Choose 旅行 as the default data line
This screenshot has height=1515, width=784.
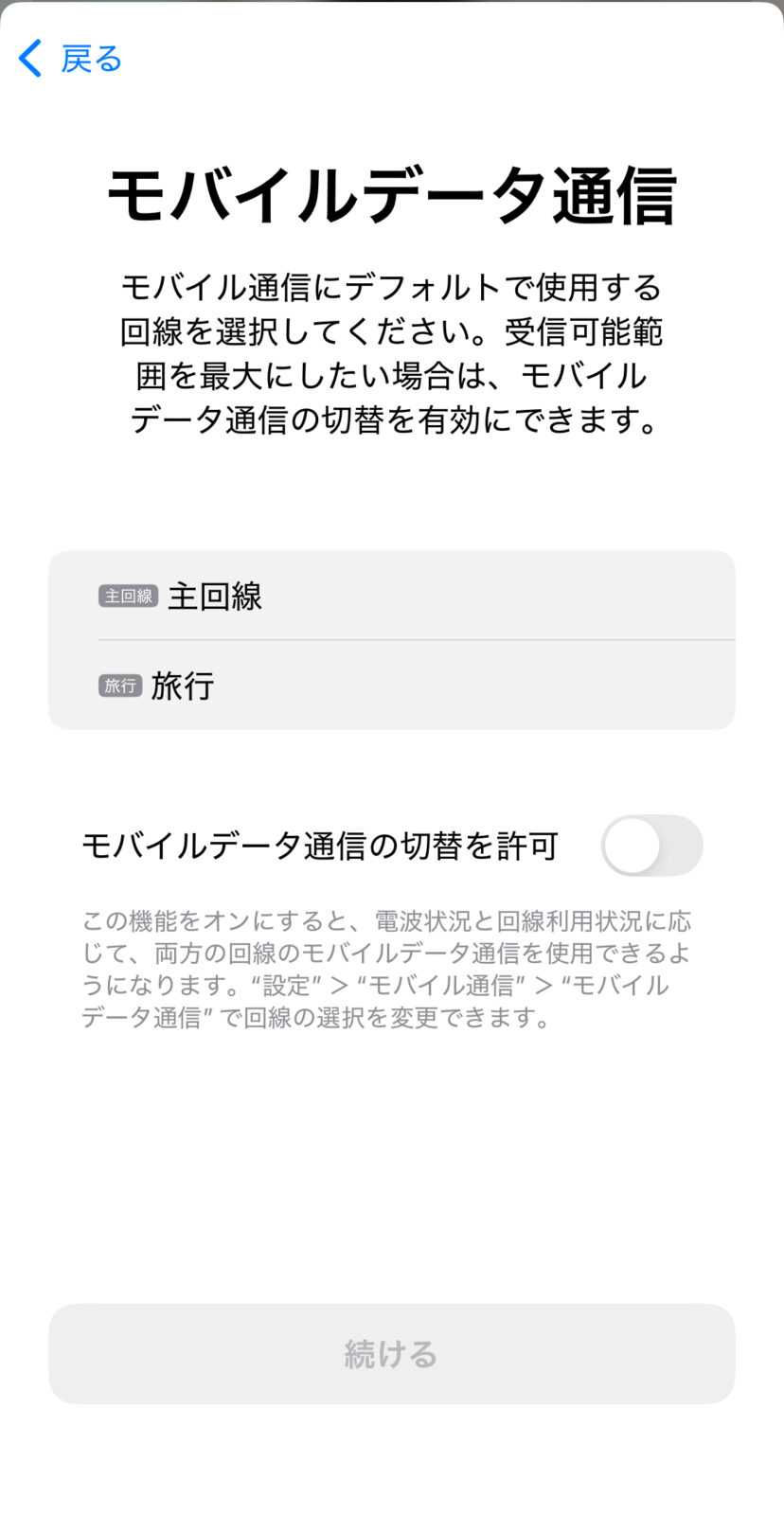coord(391,685)
